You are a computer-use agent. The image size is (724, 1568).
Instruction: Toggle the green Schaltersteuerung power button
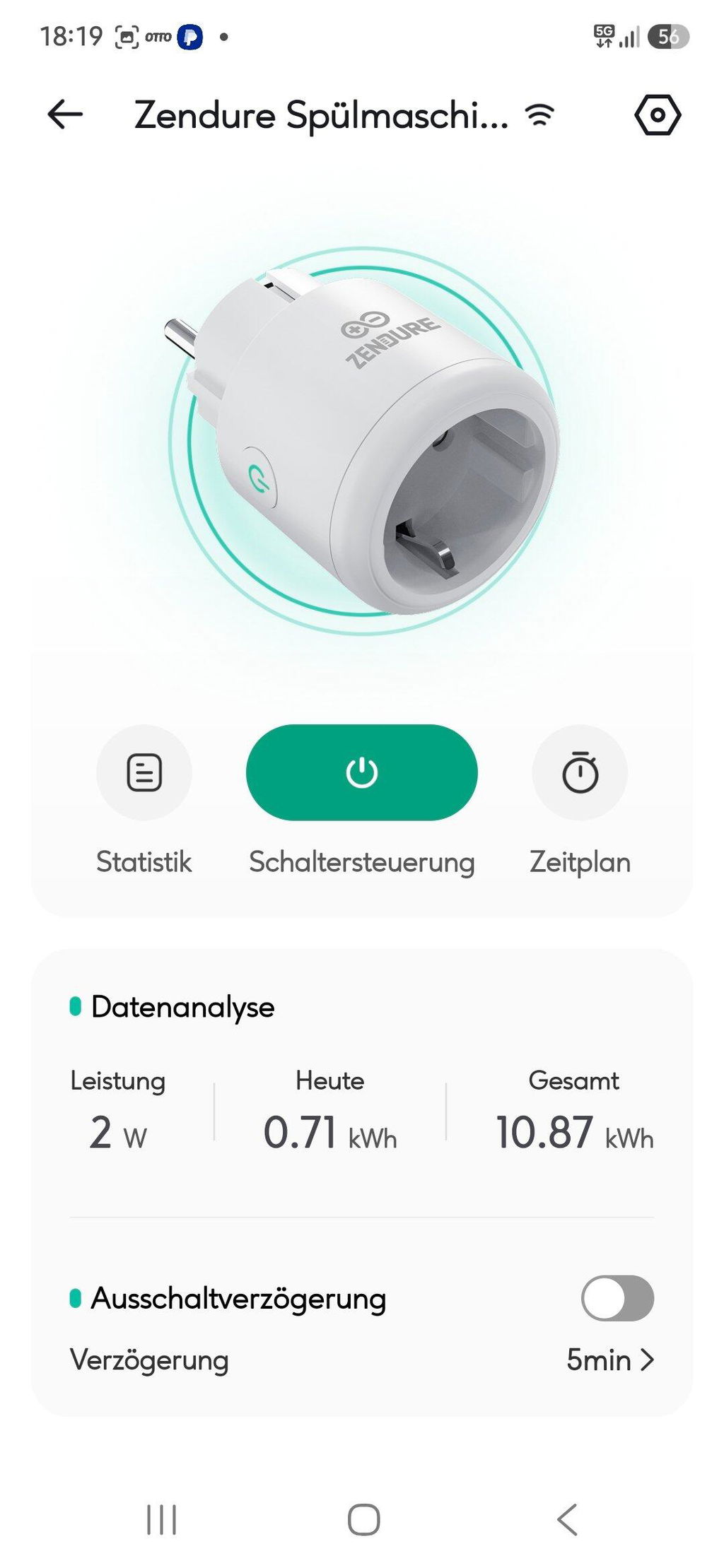click(x=362, y=772)
